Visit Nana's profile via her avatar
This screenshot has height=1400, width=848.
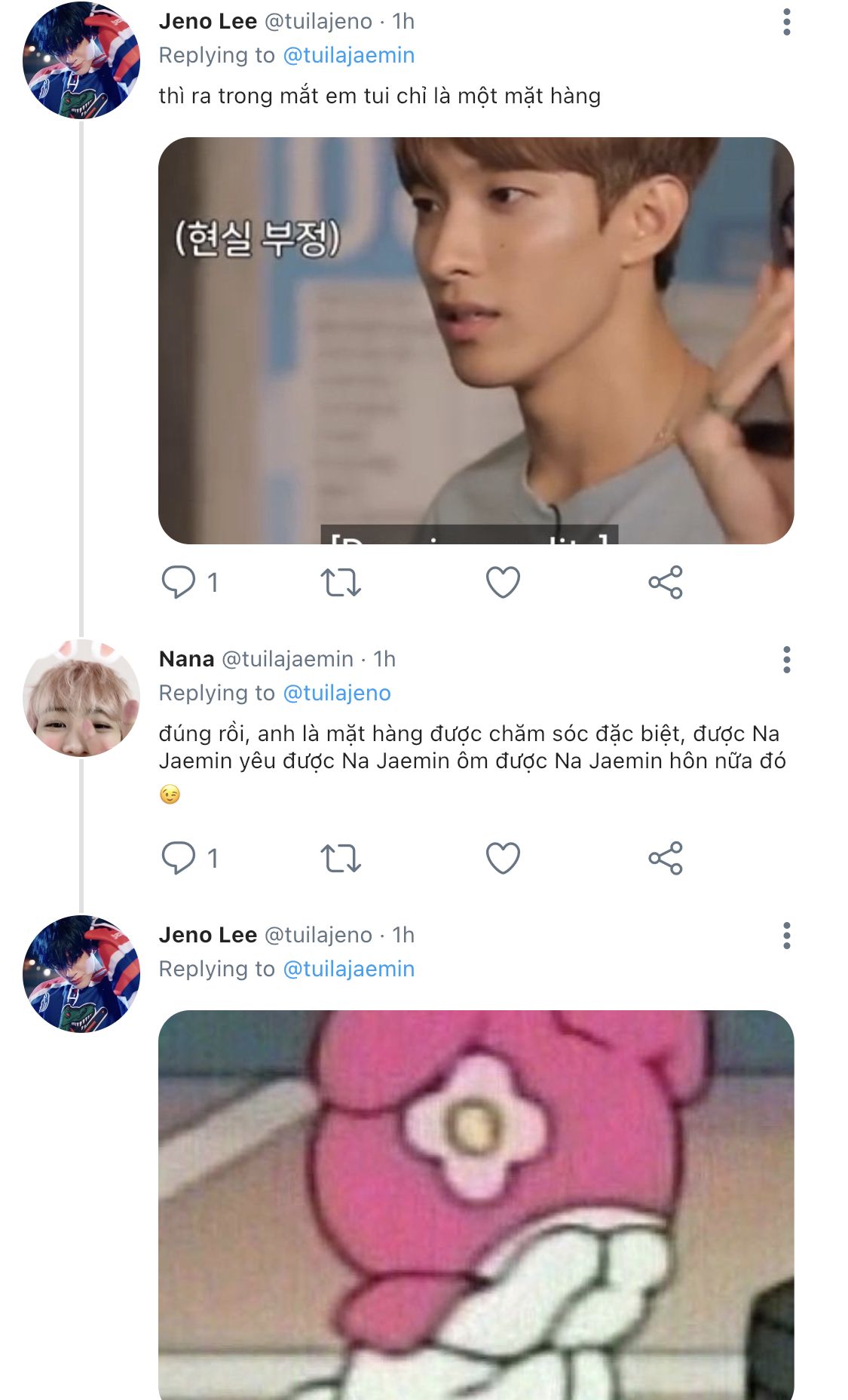click(x=81, y=698)
